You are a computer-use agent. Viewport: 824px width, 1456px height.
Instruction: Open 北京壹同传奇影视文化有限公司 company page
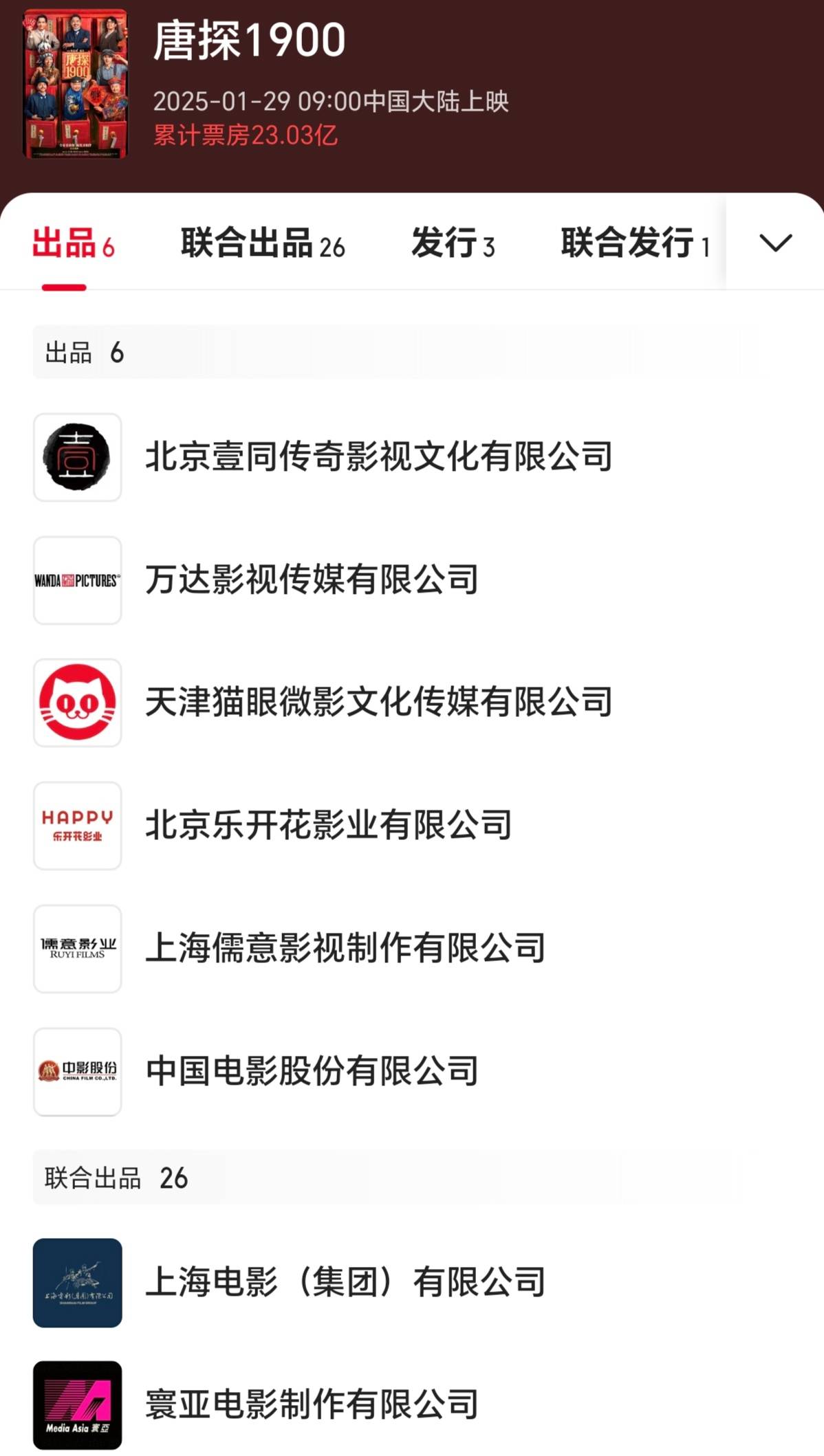(378, 457)
